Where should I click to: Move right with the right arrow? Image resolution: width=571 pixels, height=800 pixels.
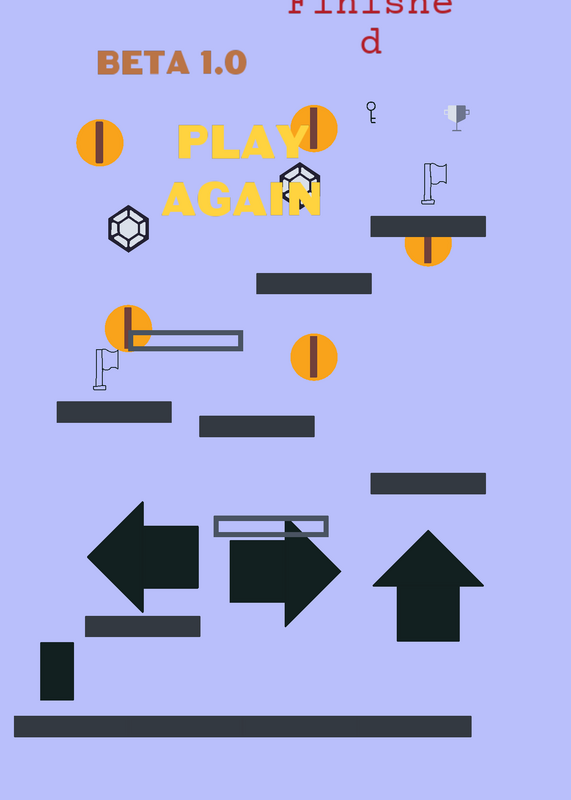[x=285, y=572]
